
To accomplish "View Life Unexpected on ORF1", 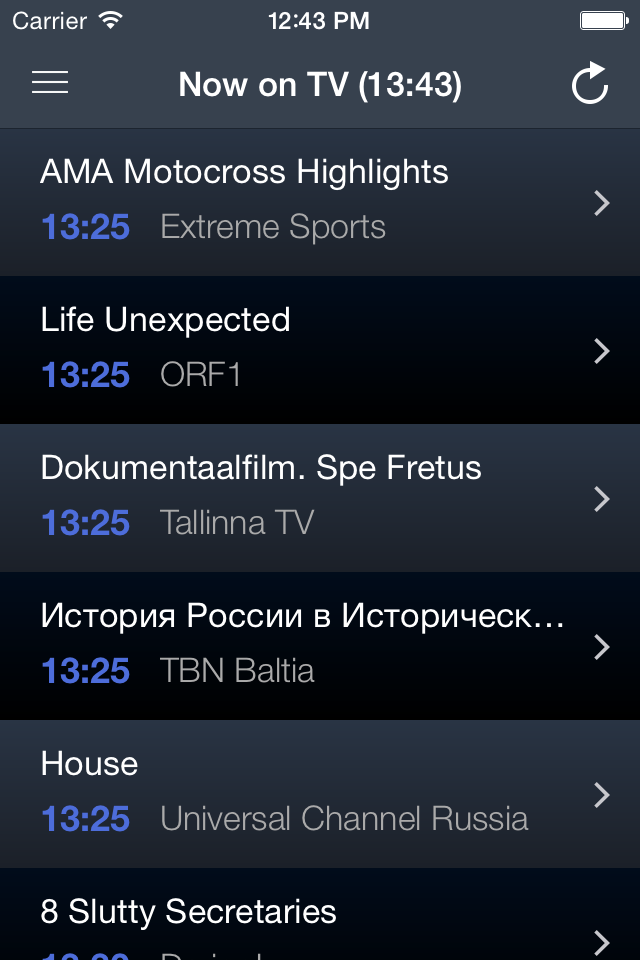I will 320,349.
